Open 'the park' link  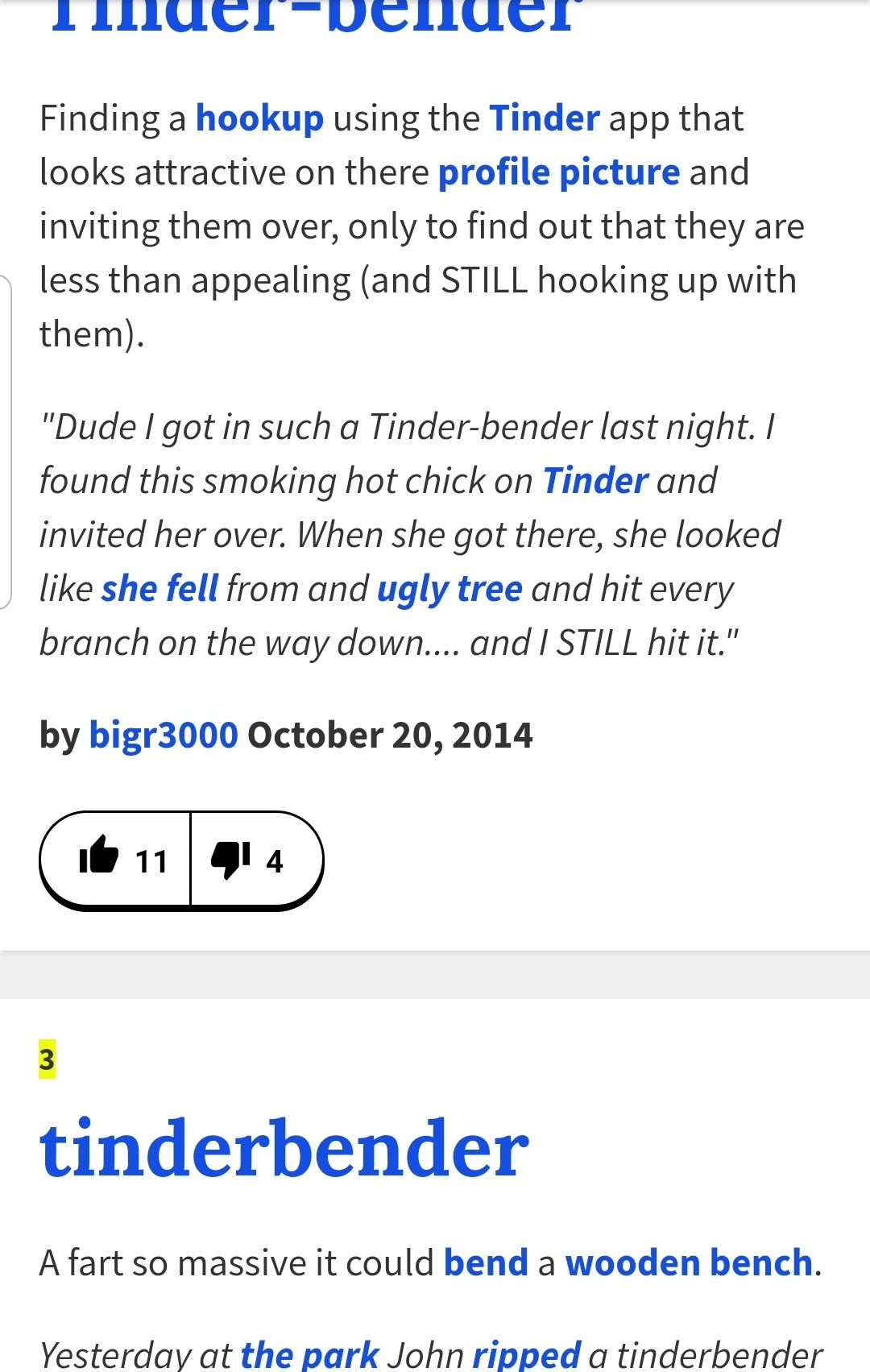pos(309,1355)
